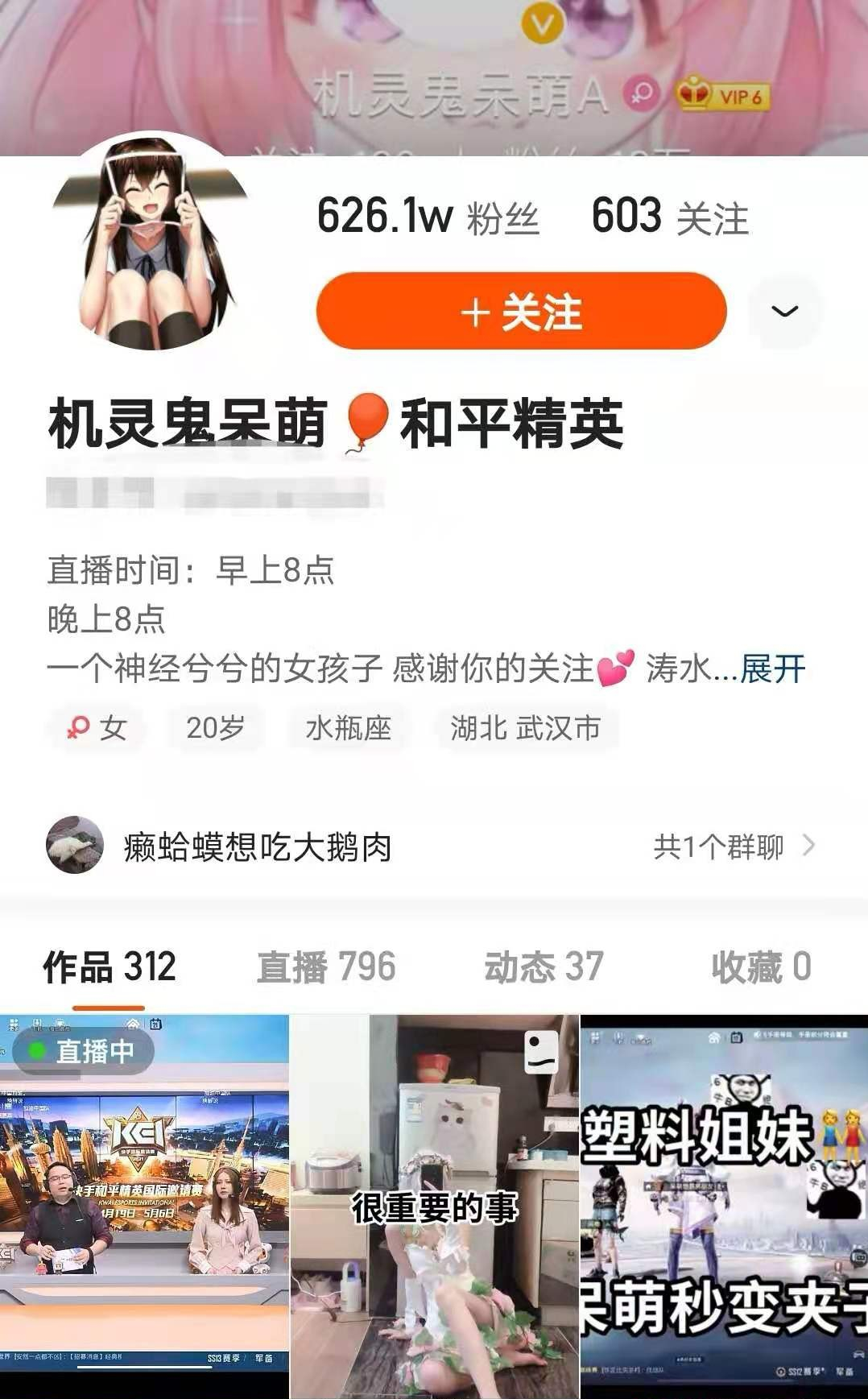
Task: Expand the bio with 展开
Action: click(x=772, y=669)
